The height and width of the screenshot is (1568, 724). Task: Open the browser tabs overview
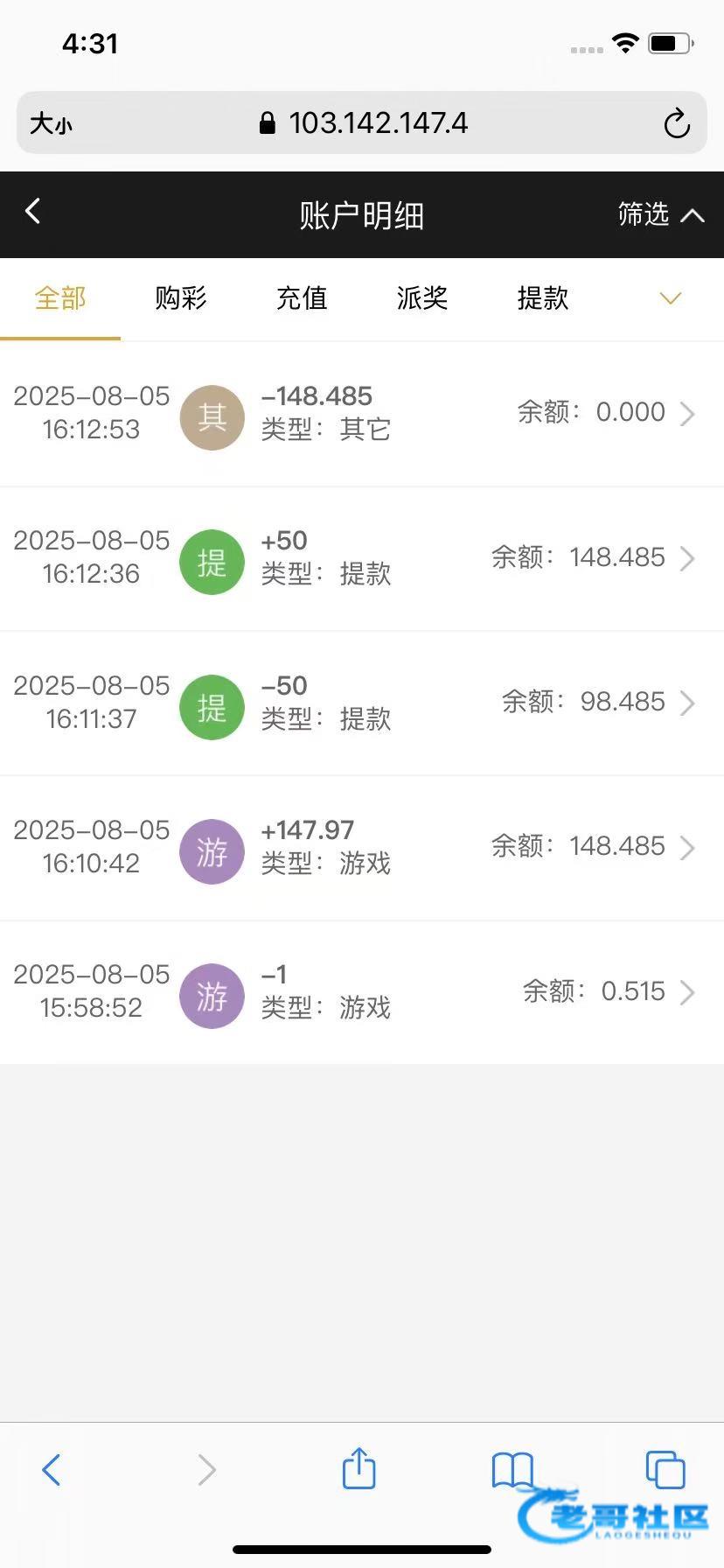click(665, 1469)
